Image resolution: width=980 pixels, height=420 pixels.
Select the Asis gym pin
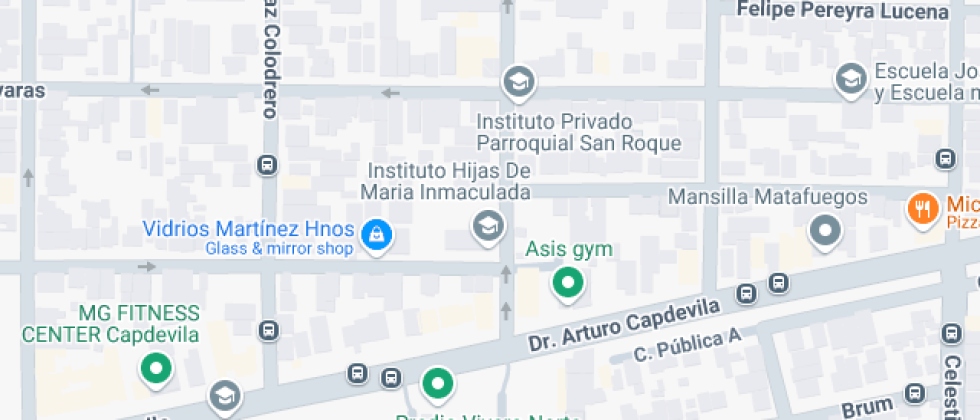(x=568, y=283)
